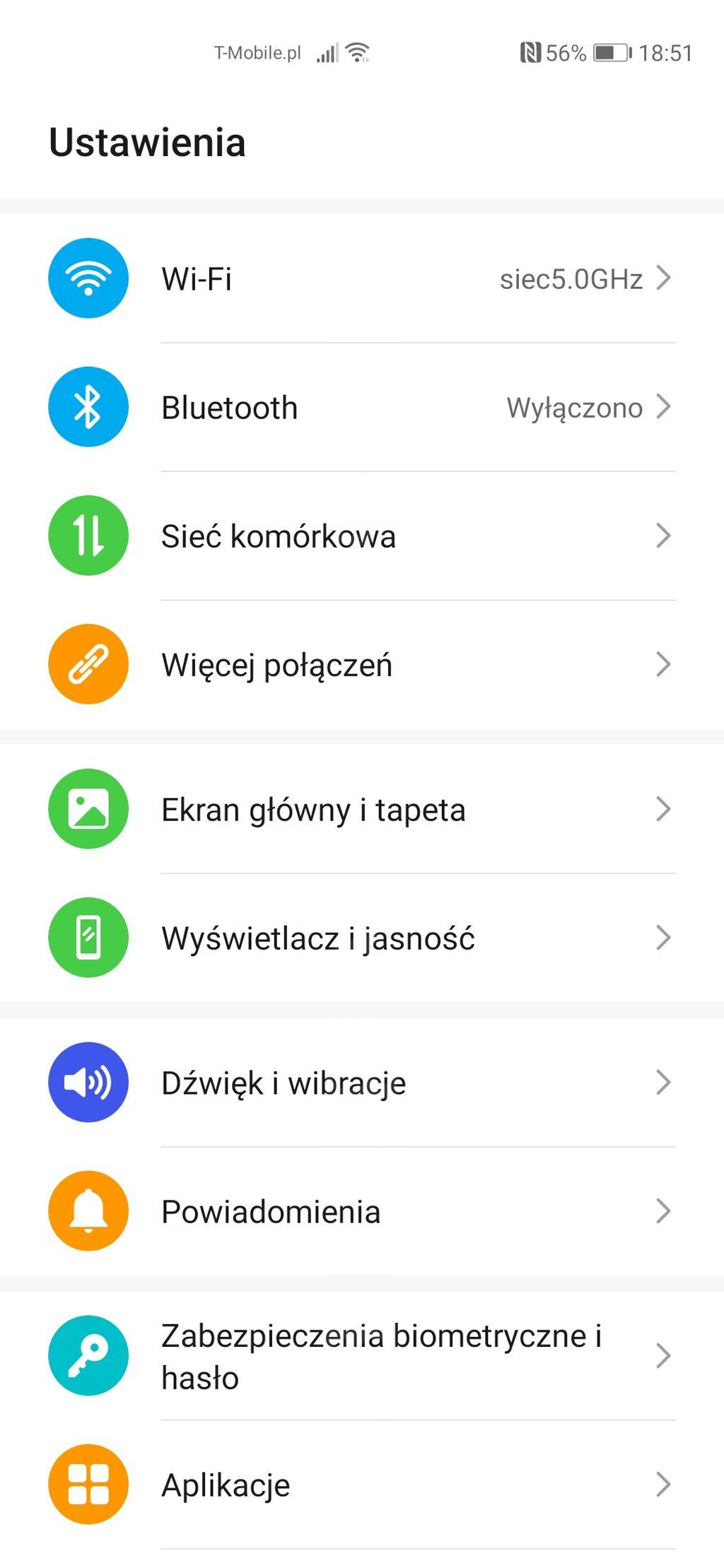The height and width of the screenshot is (1568, 724).
Task: Select the Aplikacje row
Action: coord(361,1485)
